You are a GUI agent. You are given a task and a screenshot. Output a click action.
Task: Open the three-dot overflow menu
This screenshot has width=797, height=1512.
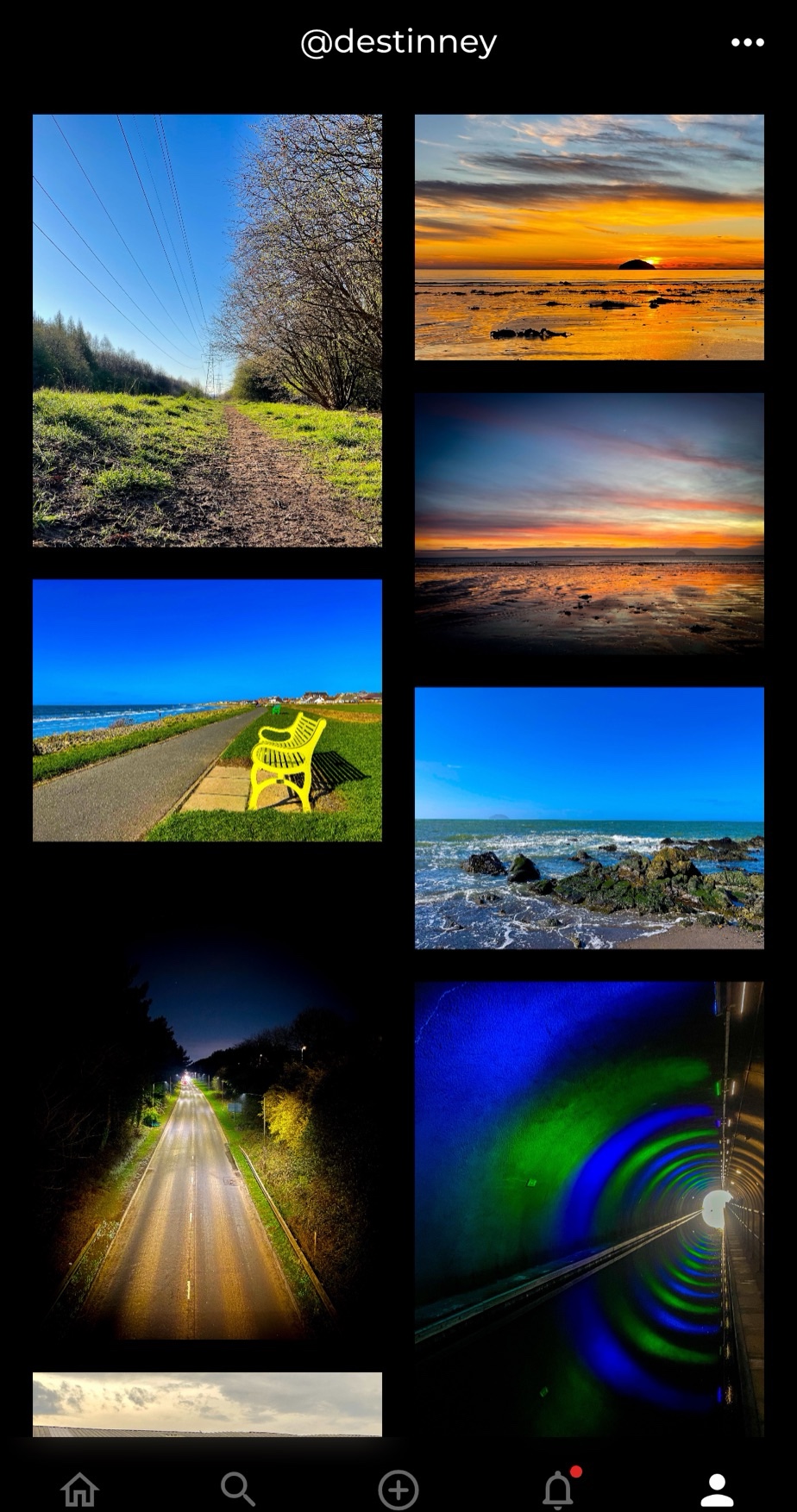747,42
